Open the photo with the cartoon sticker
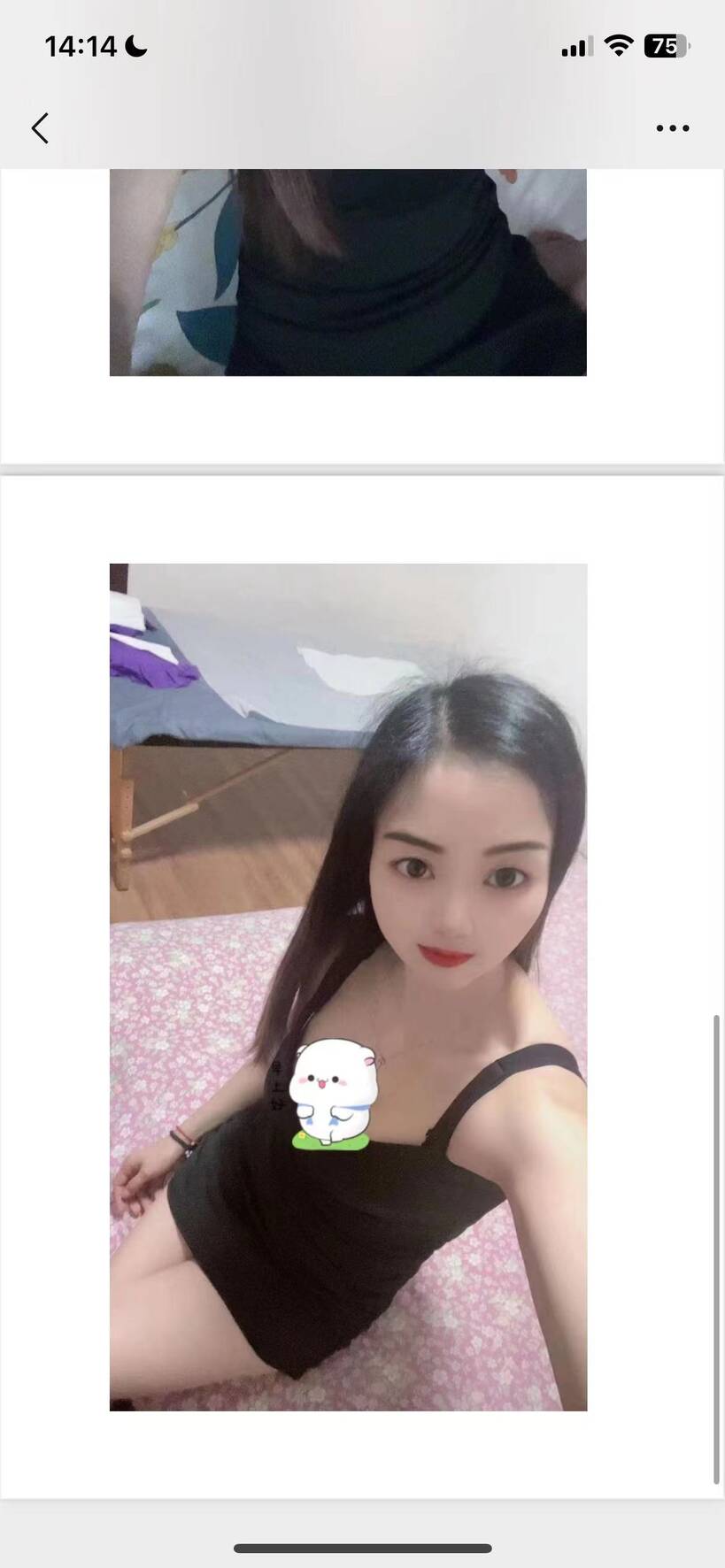The width and height of the screenshot is (725, 1568). coord(348,986)
